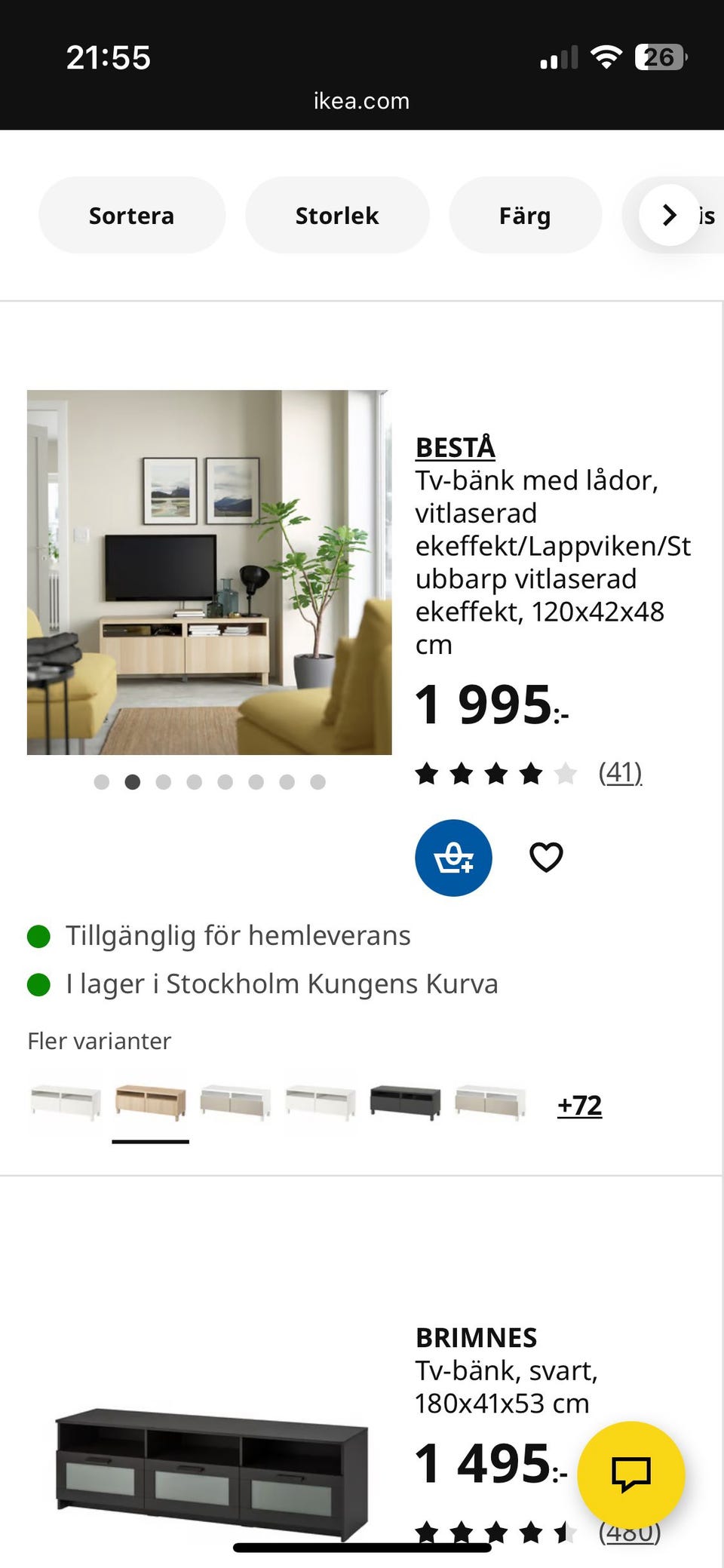Open the Färg filter options
724x1568 pixels.
tap(525, 215)
